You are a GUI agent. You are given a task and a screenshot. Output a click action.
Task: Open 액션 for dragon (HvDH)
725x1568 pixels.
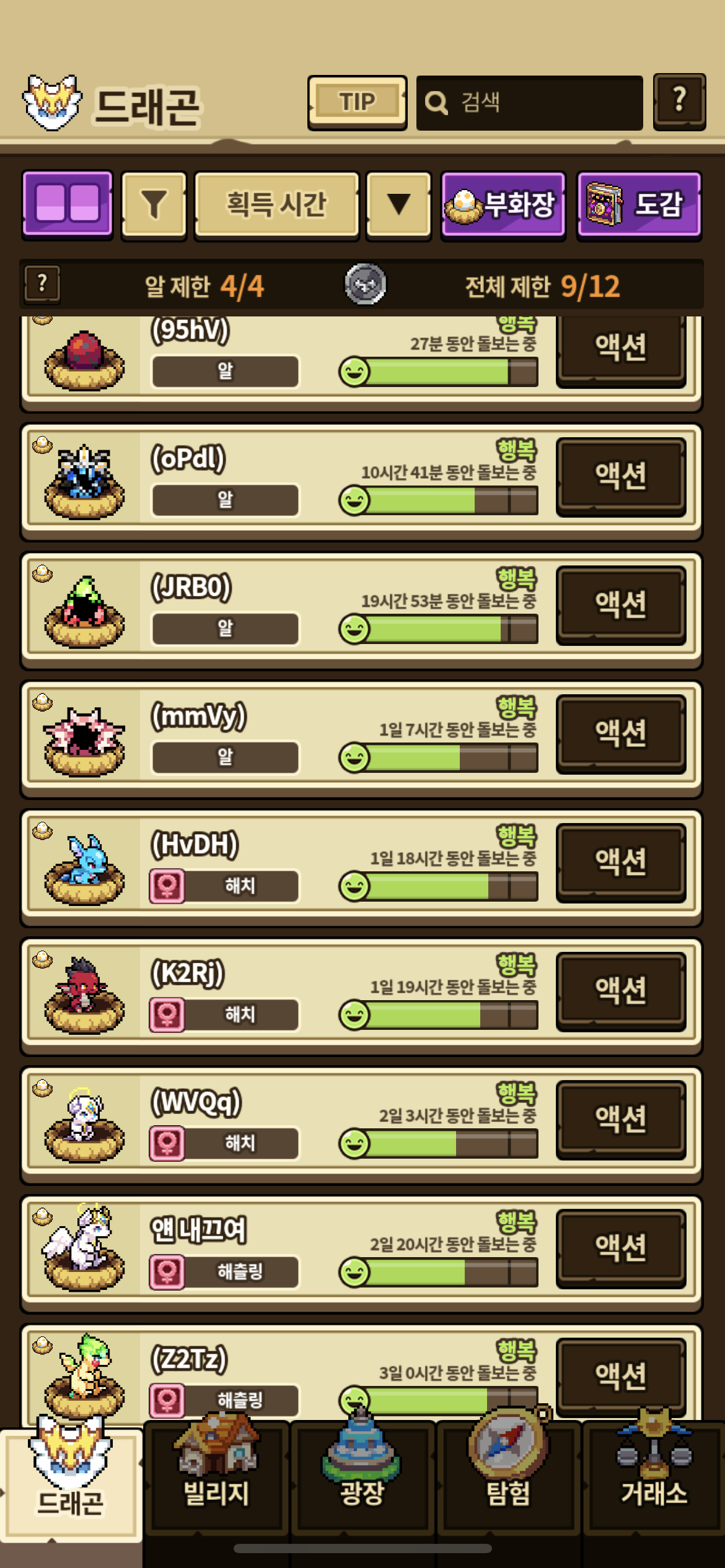point(621,862)
